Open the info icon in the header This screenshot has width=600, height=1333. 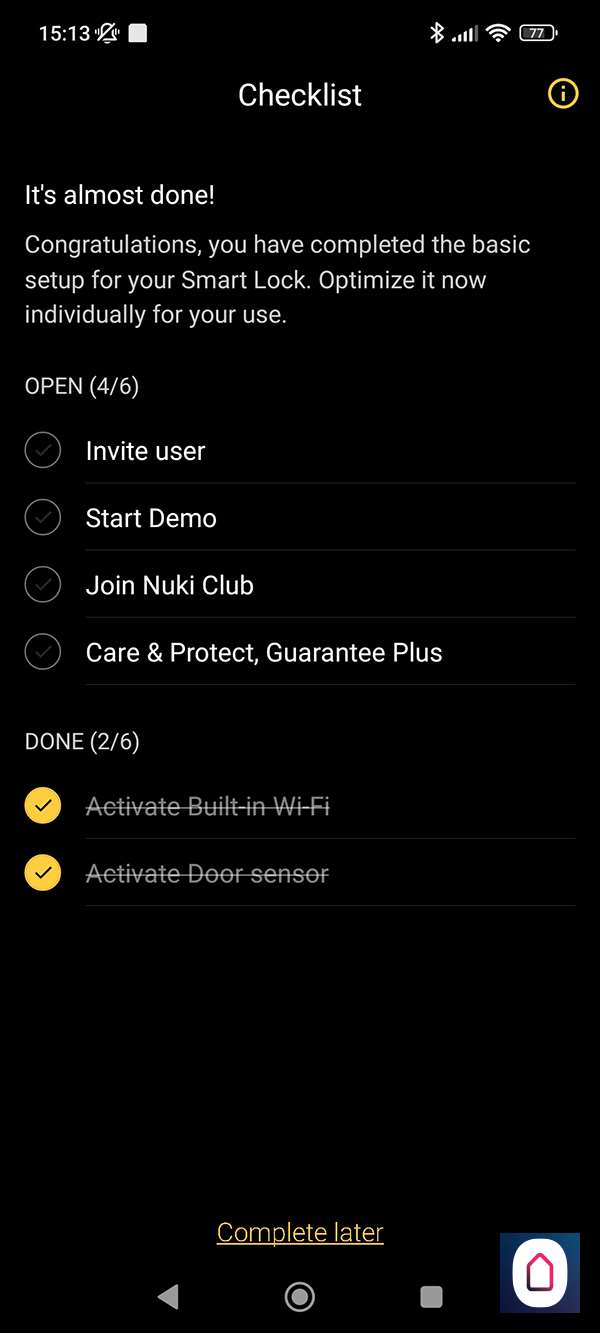[563, 95]
